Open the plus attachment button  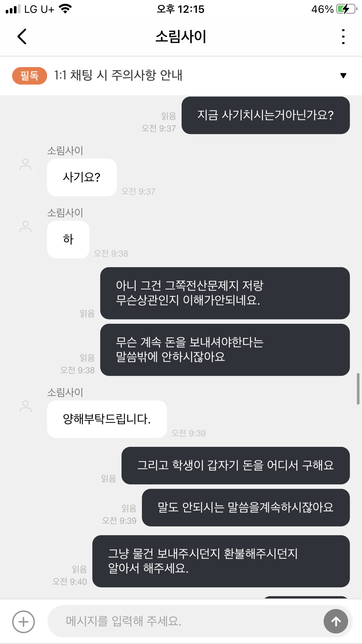coord(23,621)
